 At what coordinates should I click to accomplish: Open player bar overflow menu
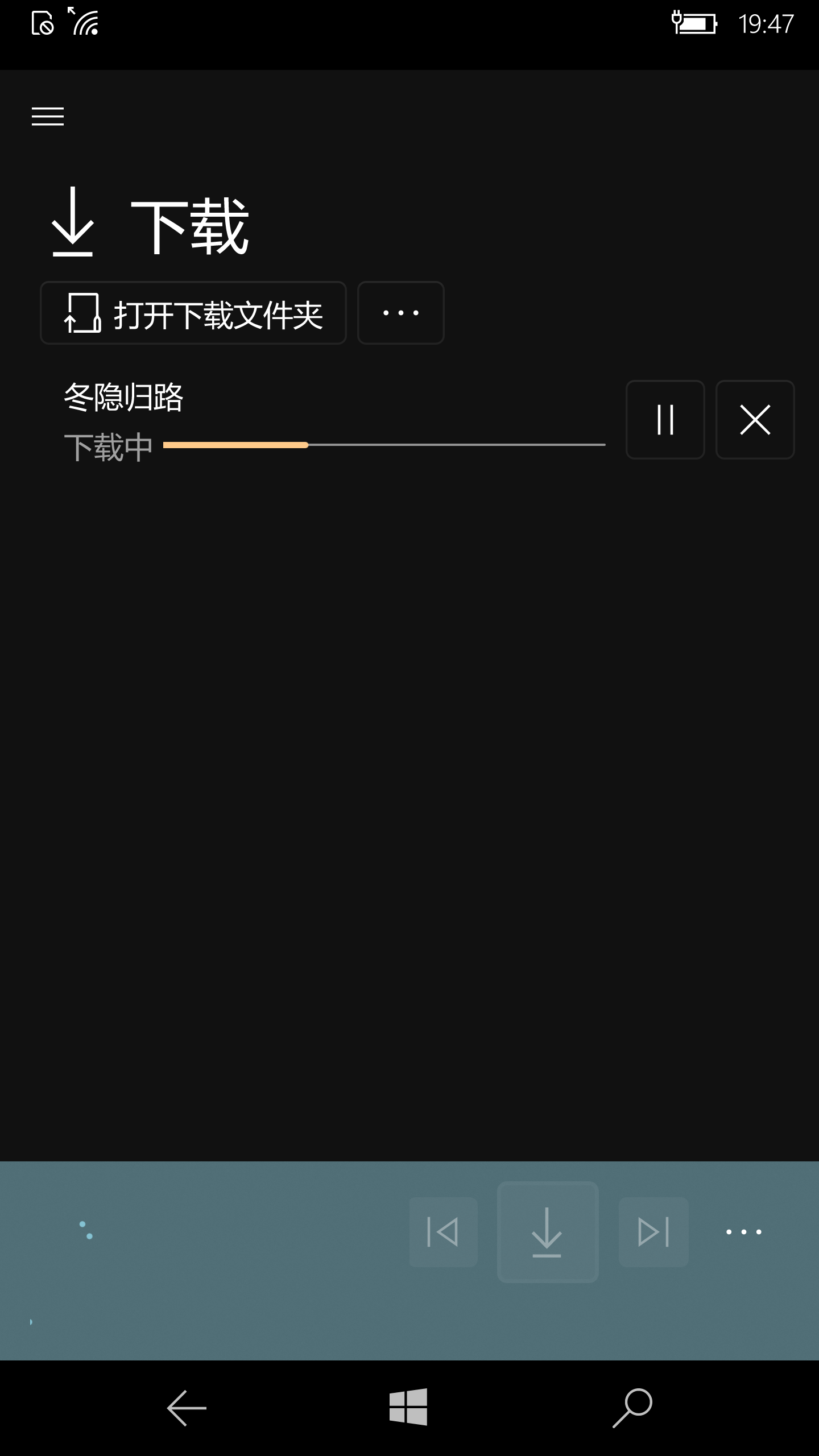744,1232
